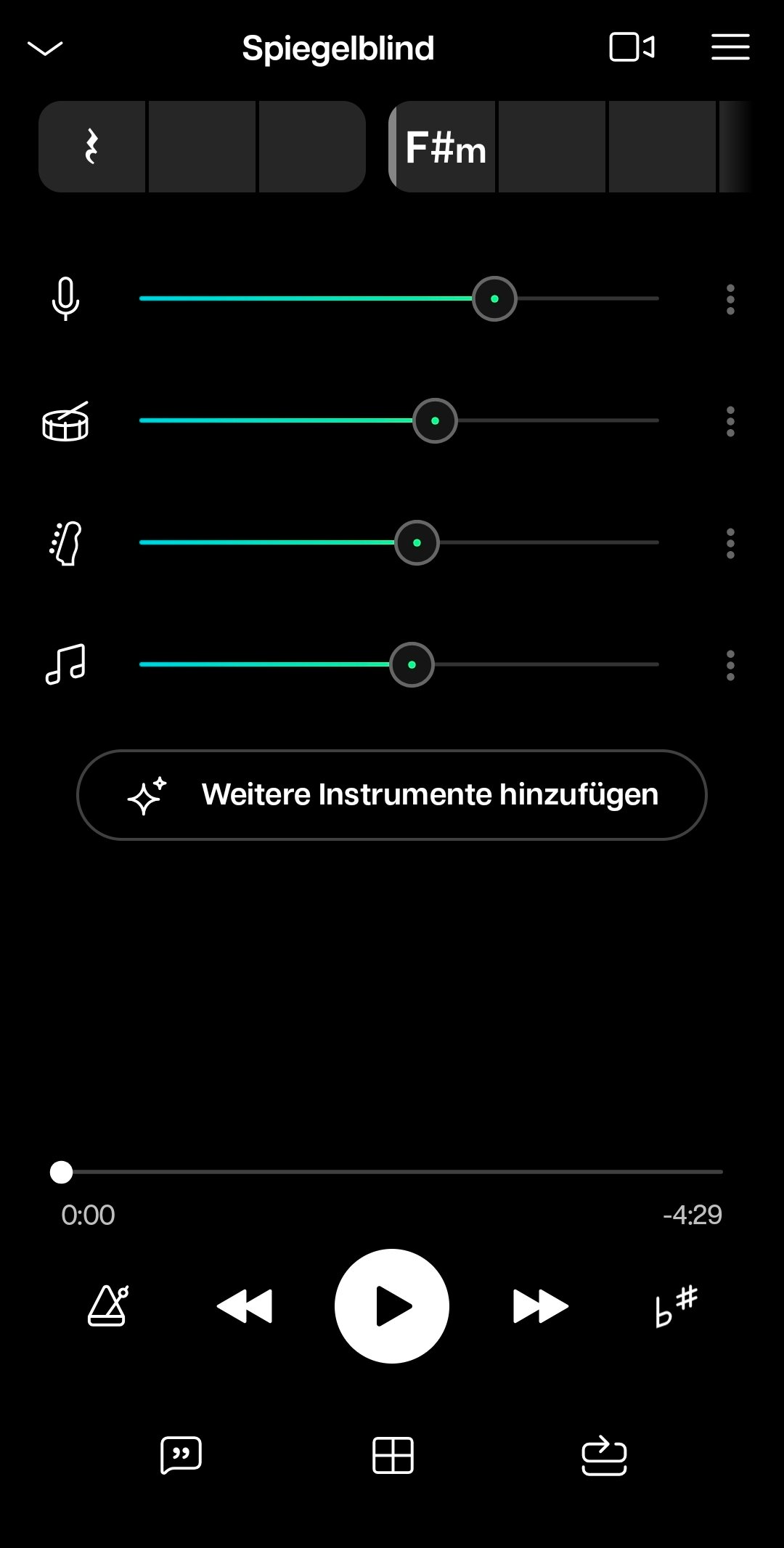Open the hamburger menu
Image resolution: width=784 pixels, height=1548 pixels.
tap(730, 48)
